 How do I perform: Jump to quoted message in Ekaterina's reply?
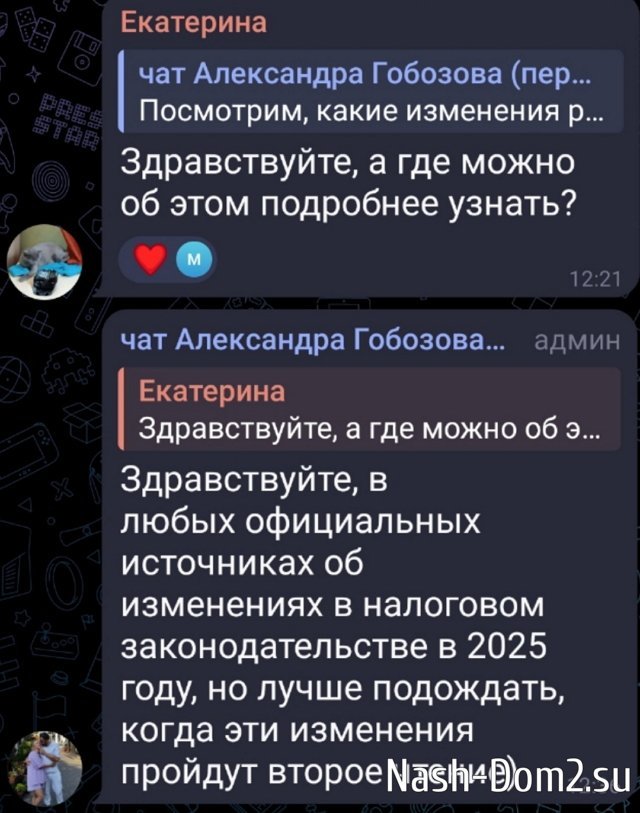[x=360, y=90]
